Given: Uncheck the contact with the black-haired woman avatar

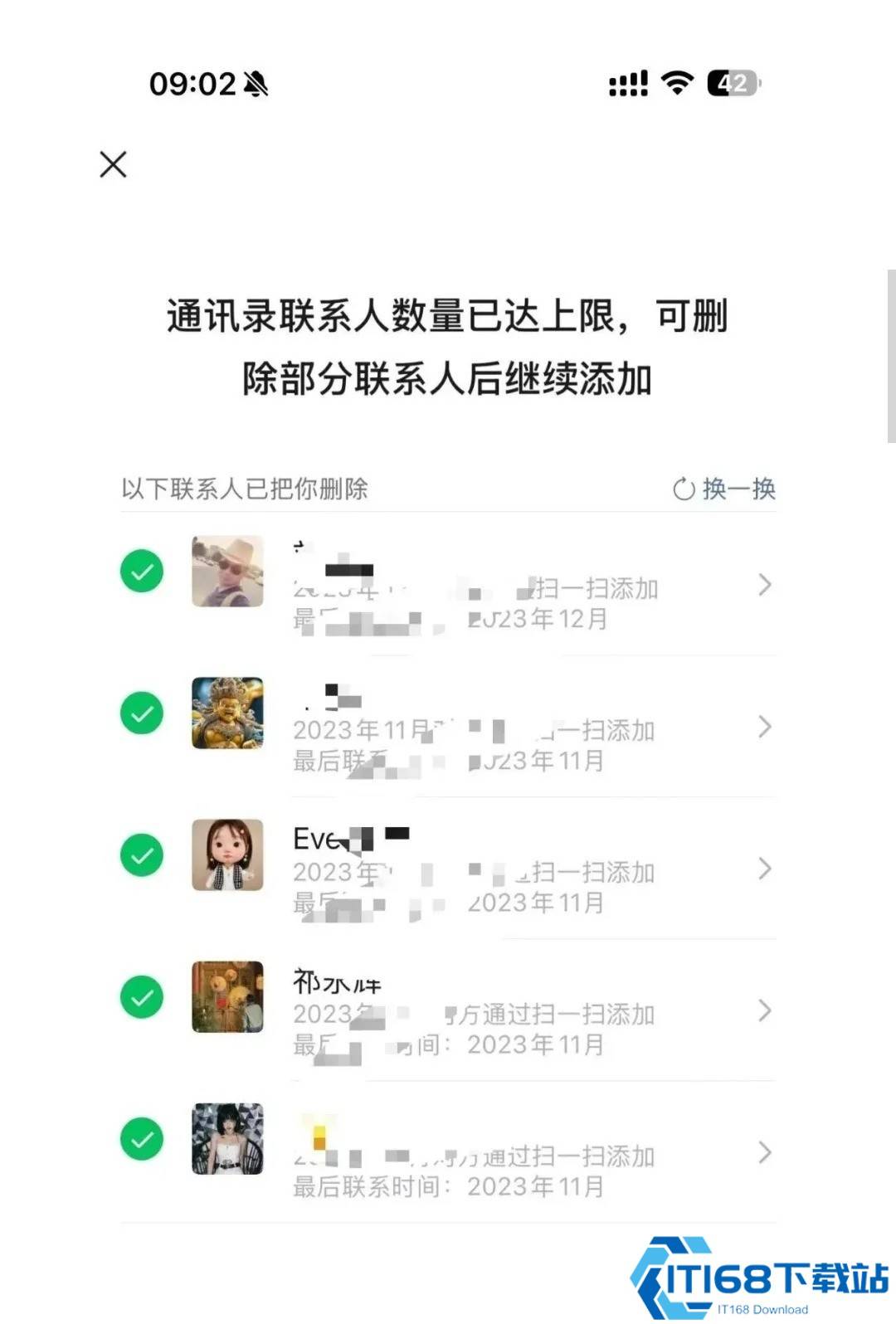Looking at the screenshot, I should click(142, 1138).
